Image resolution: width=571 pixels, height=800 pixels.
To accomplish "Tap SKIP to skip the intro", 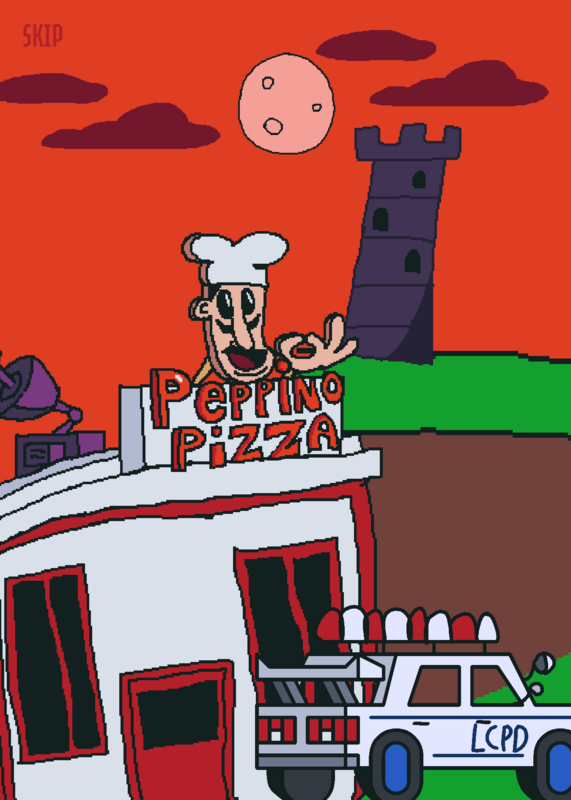I will (43, 36).
